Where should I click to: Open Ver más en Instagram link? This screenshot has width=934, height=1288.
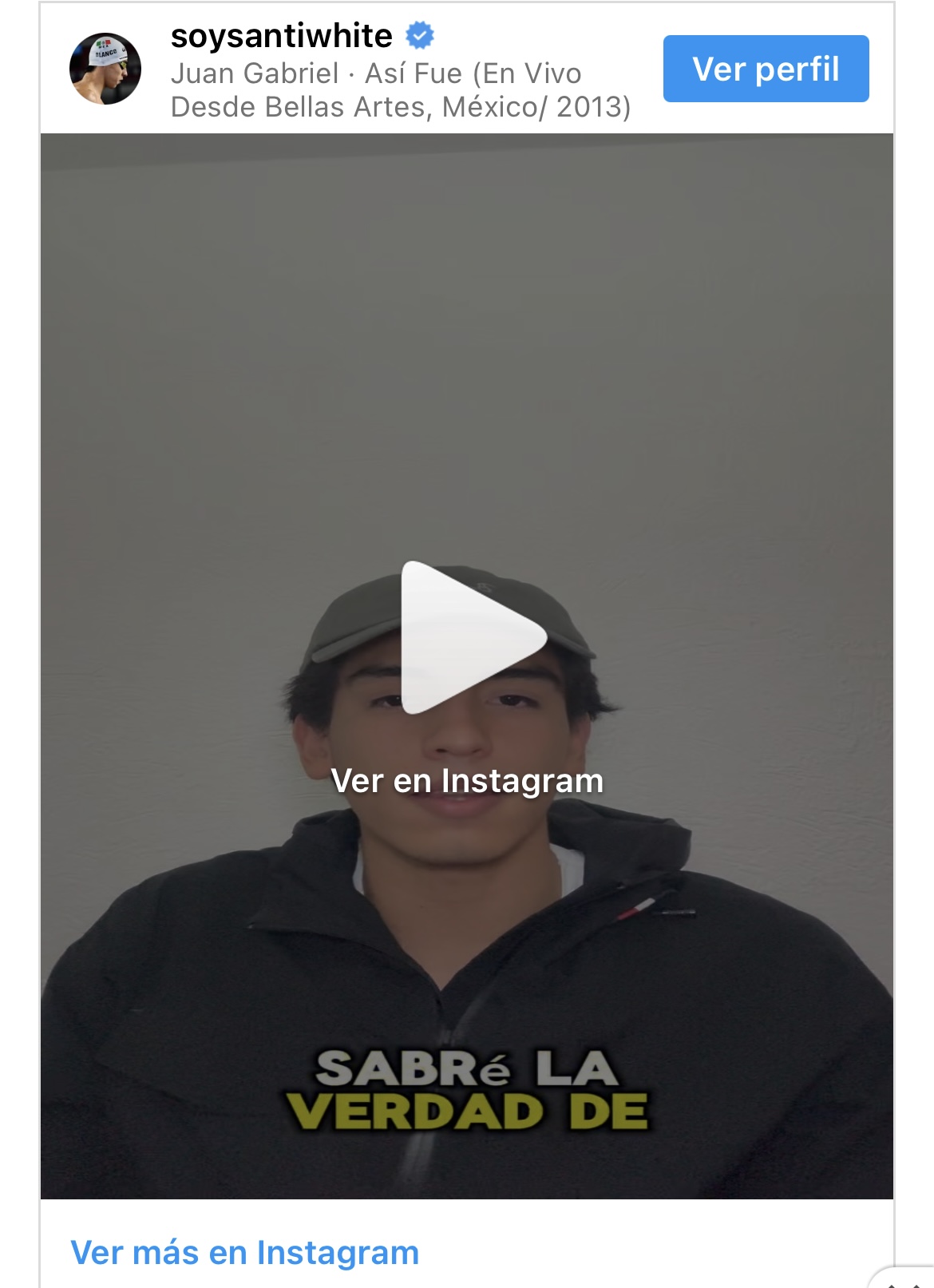pos(244,1252)
